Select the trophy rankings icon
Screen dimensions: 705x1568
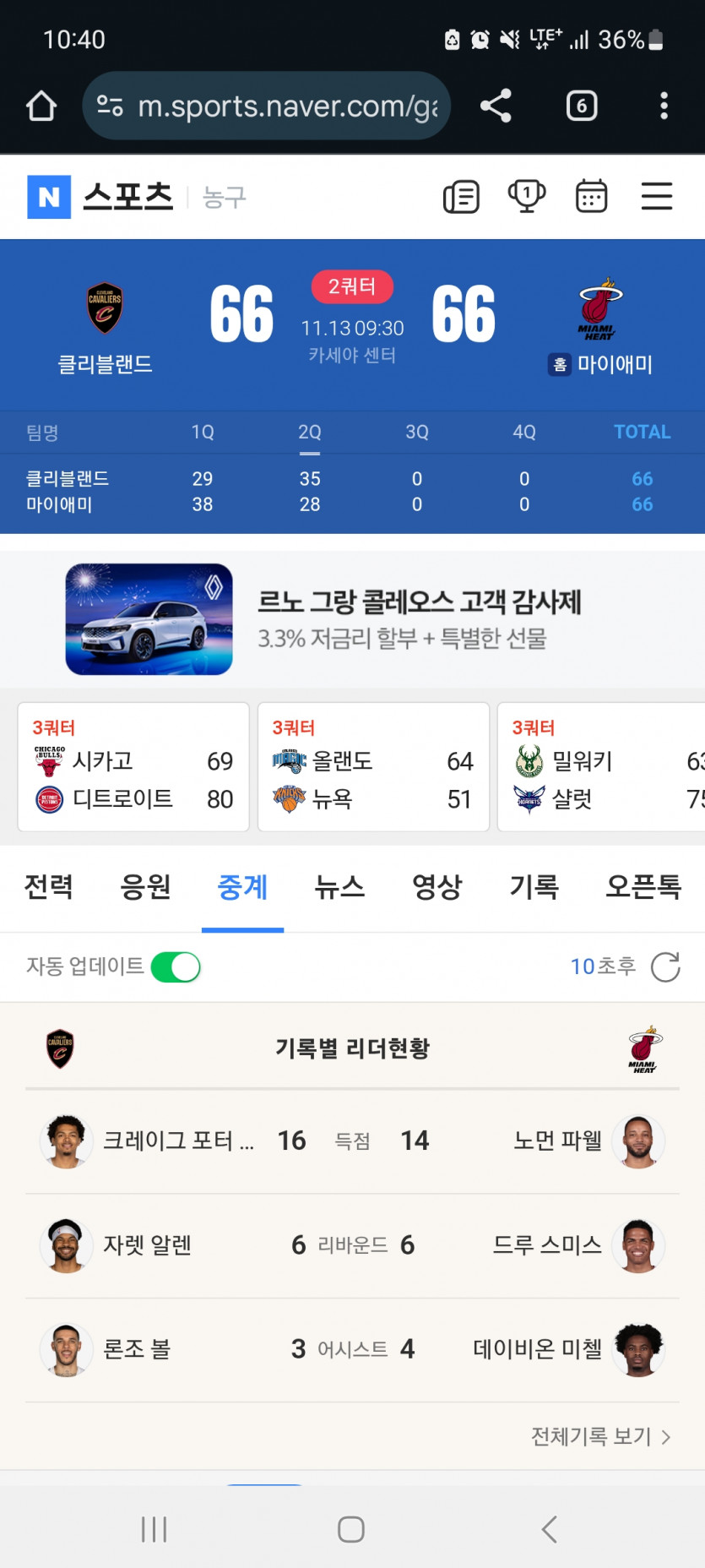(526, 195)
